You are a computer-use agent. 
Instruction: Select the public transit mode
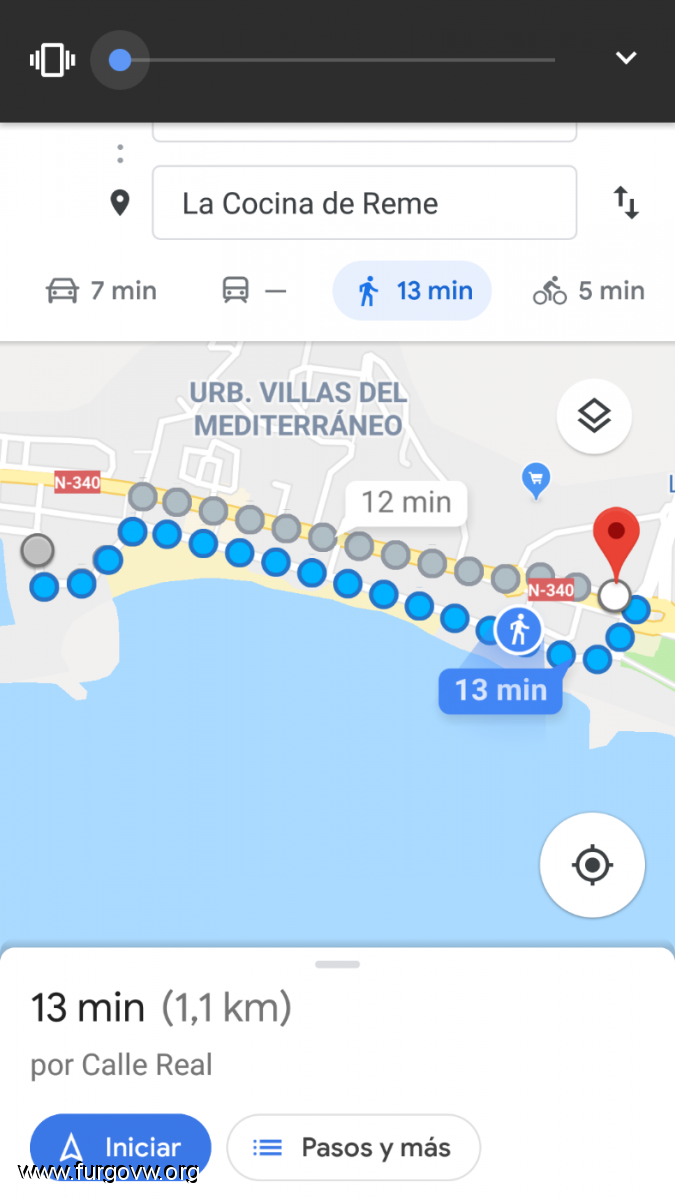253,291
